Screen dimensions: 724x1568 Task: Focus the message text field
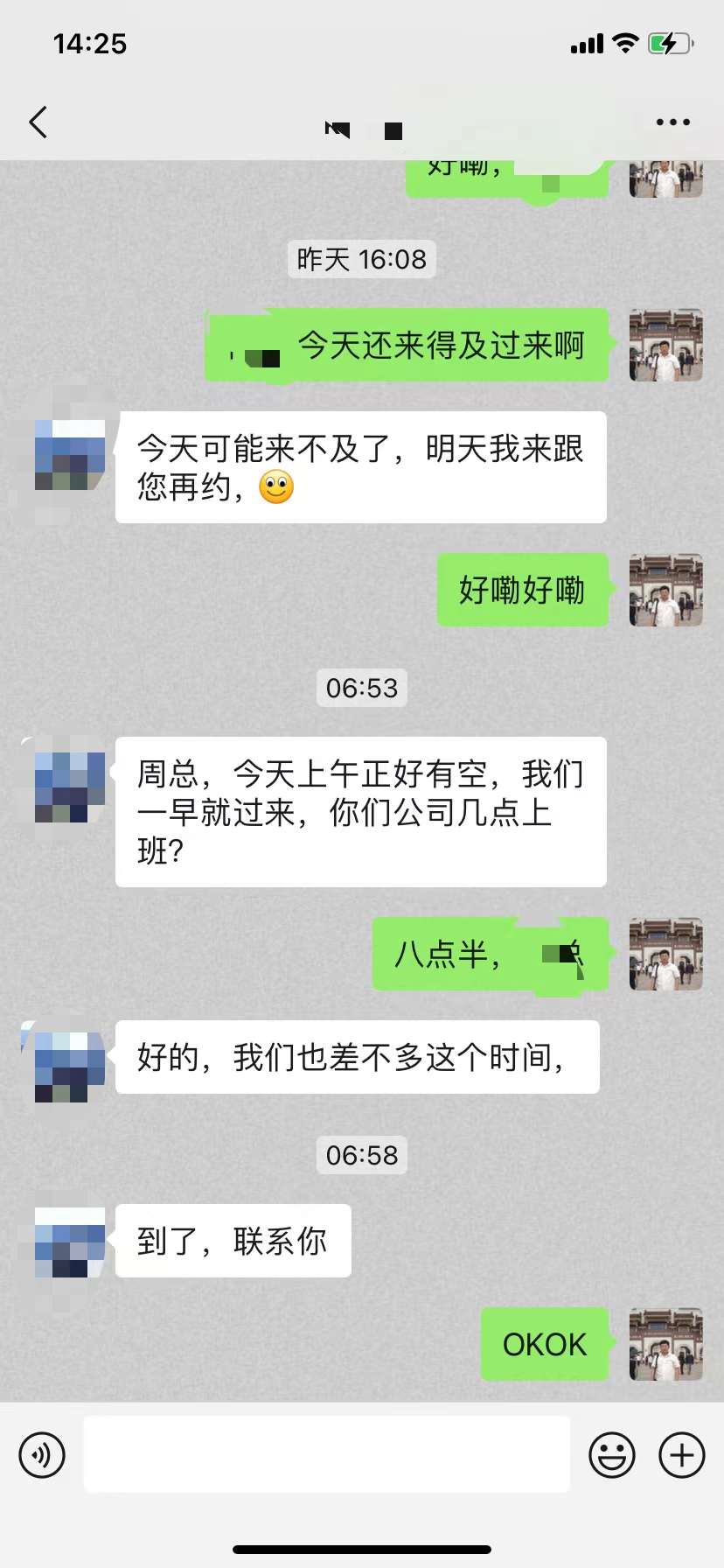click(x=327, y=1454)
